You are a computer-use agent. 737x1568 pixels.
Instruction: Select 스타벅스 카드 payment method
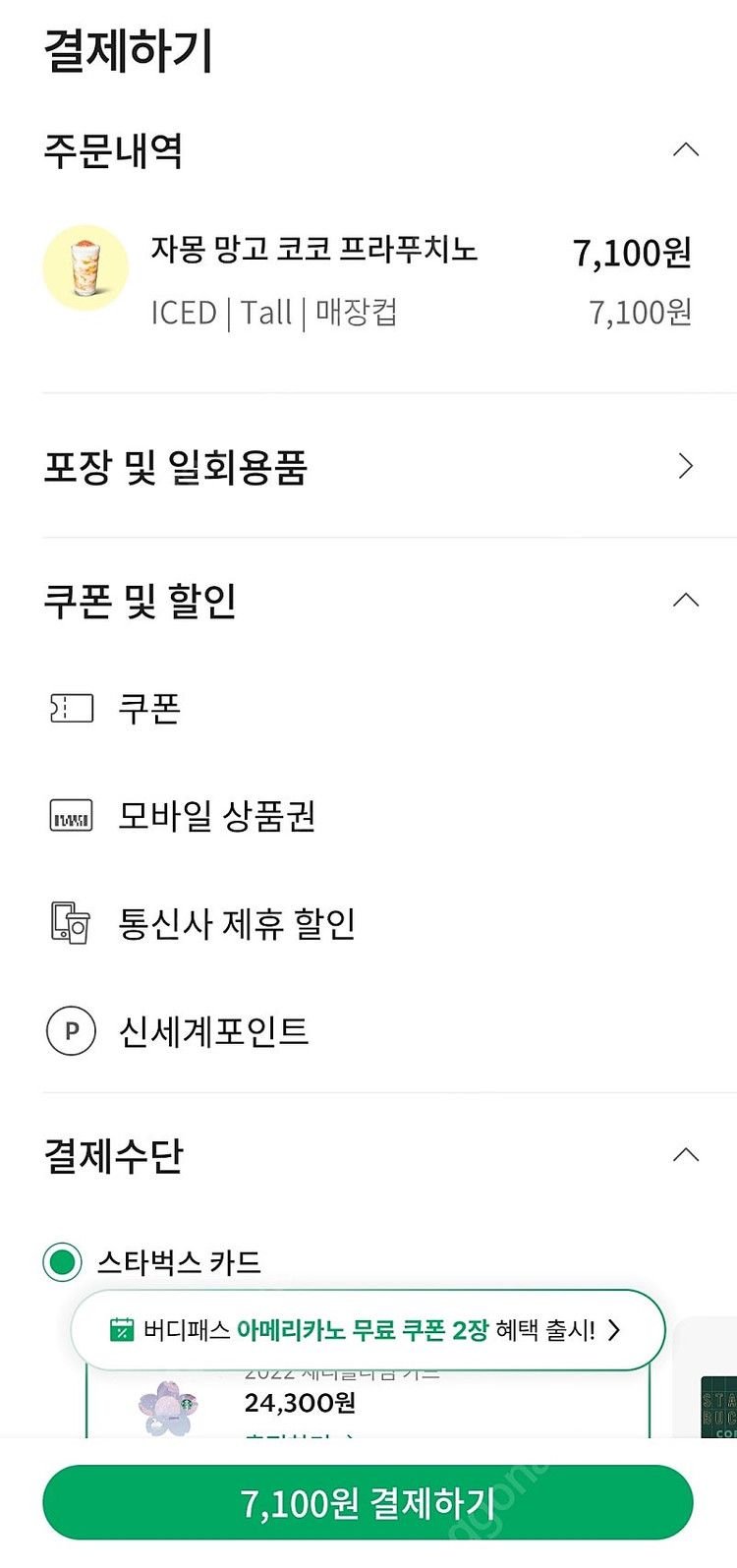tap(63, 1261)
